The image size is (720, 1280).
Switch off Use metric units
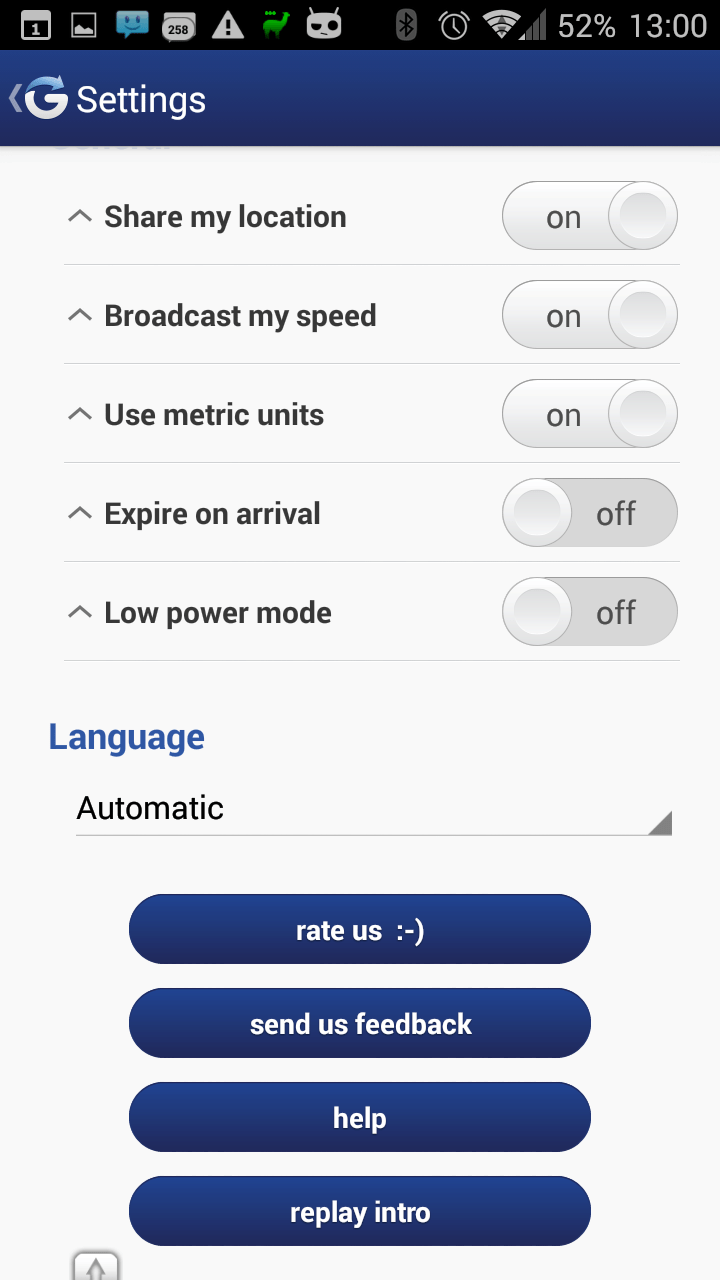pyautogui.click(x=589, y=414)
